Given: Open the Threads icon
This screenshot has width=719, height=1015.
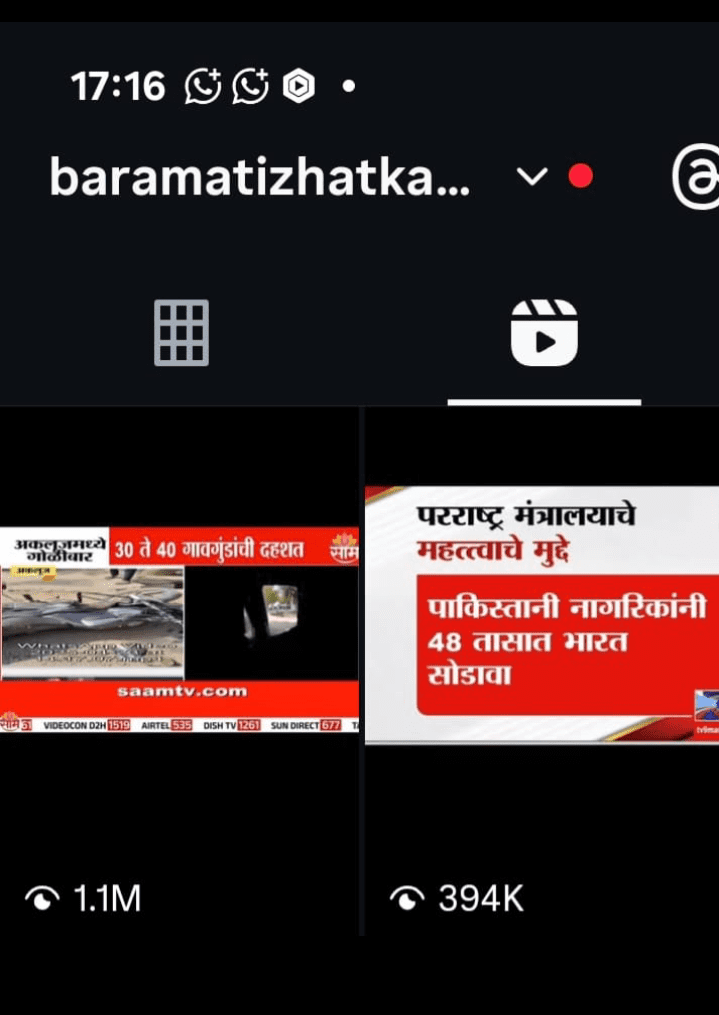Looking at the screenshot, I should coord(696,178).
